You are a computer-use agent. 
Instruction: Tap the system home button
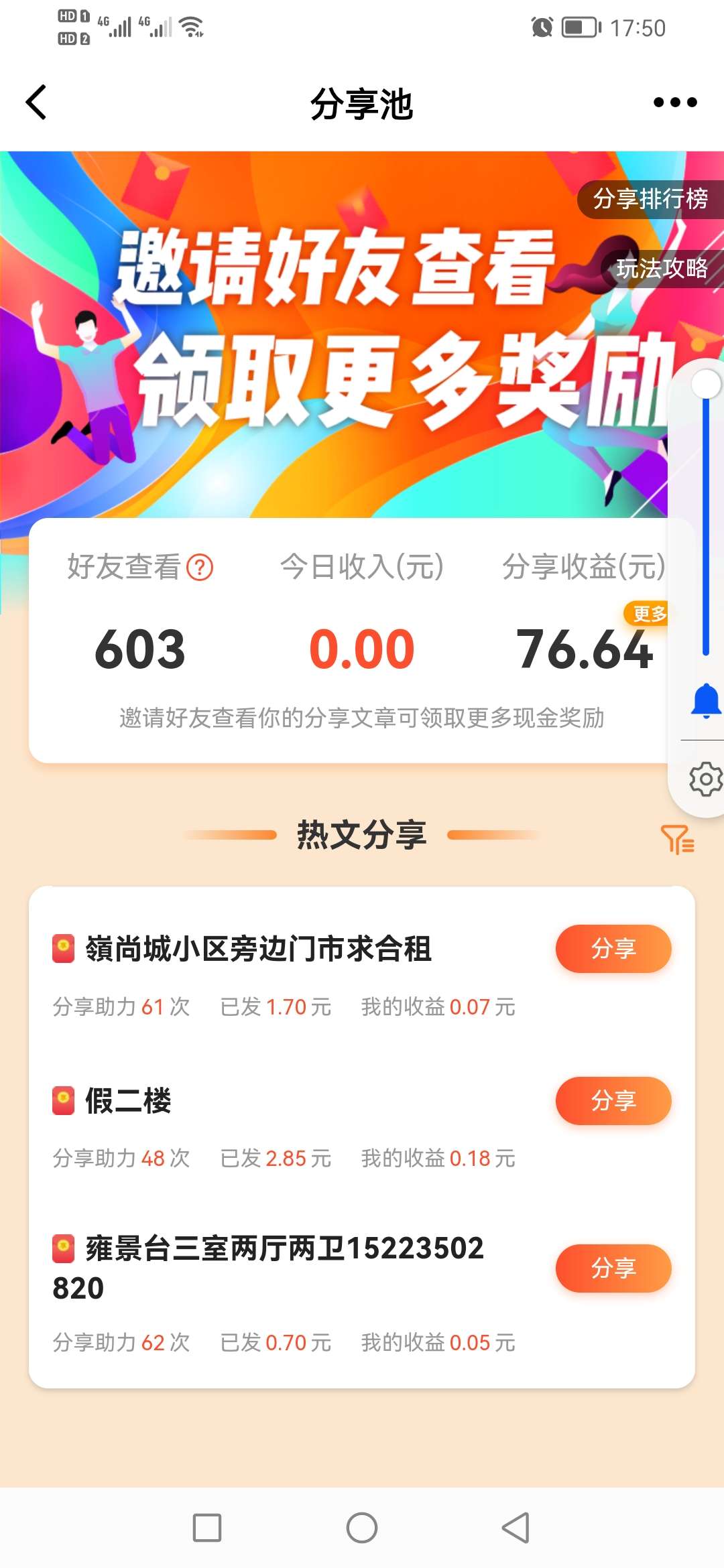[x=362, y=1528]
